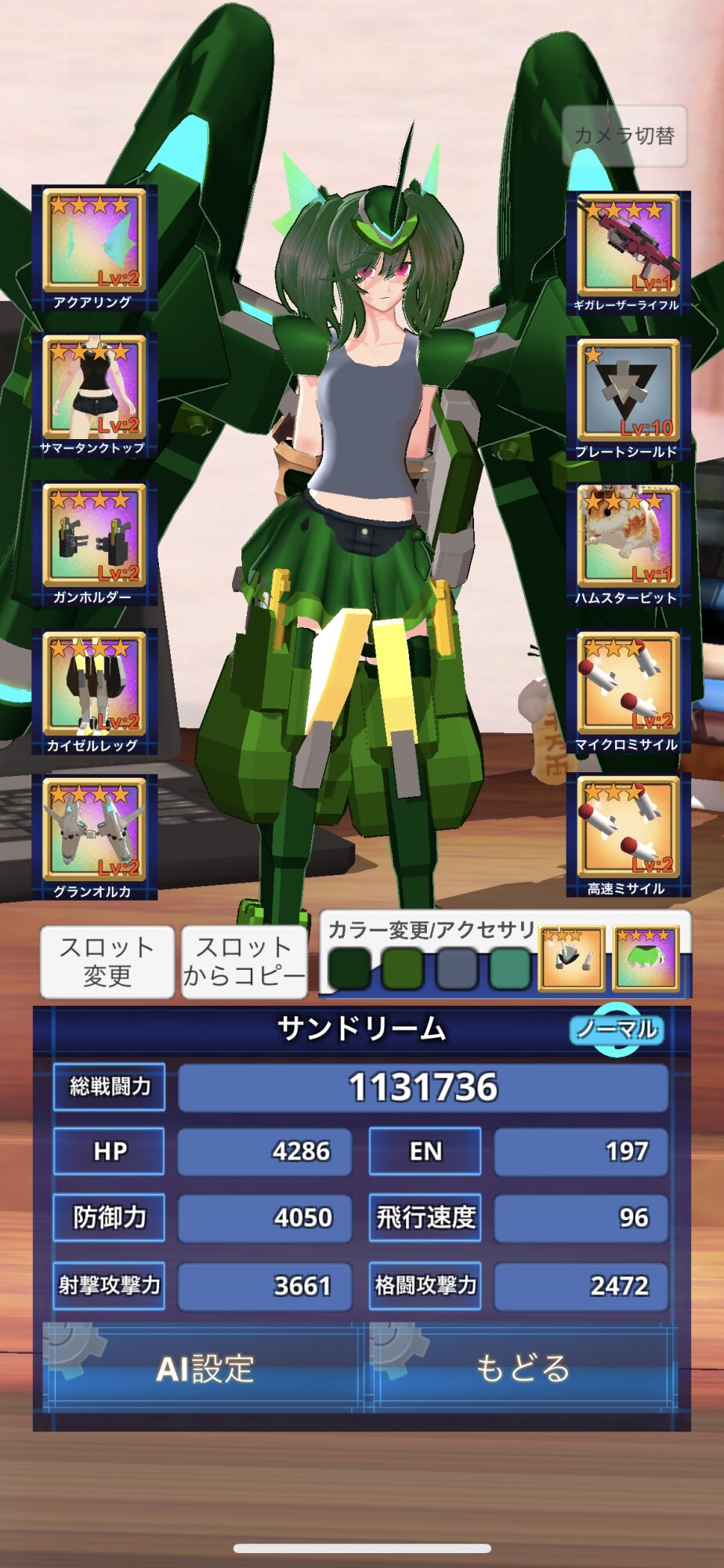The width and height of the screenshot is (724, 1568).
Task: Select the 高速ミサイル weapon slot
Action: pyautogui.click(x=628, y=836)
